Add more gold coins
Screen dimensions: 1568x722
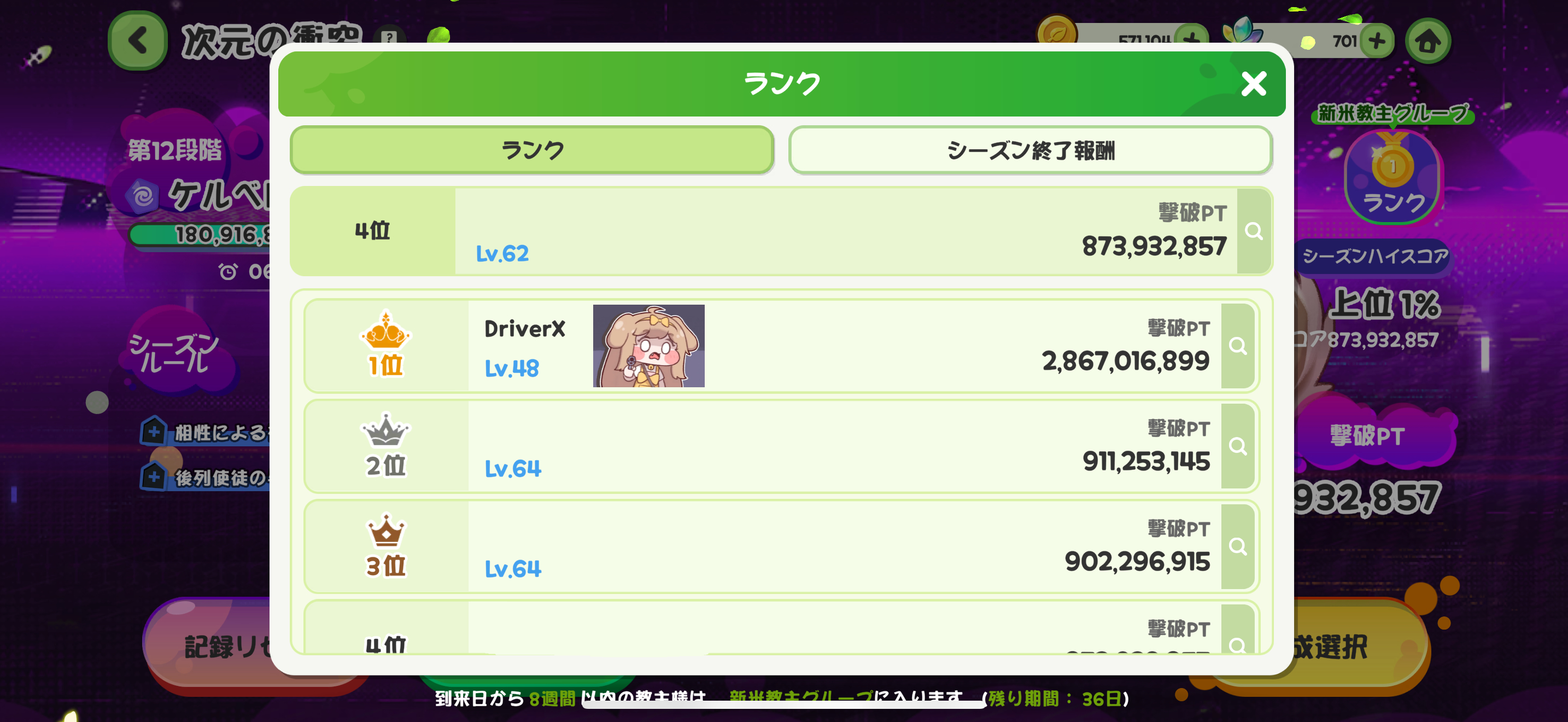click(x=1191, y=38)
